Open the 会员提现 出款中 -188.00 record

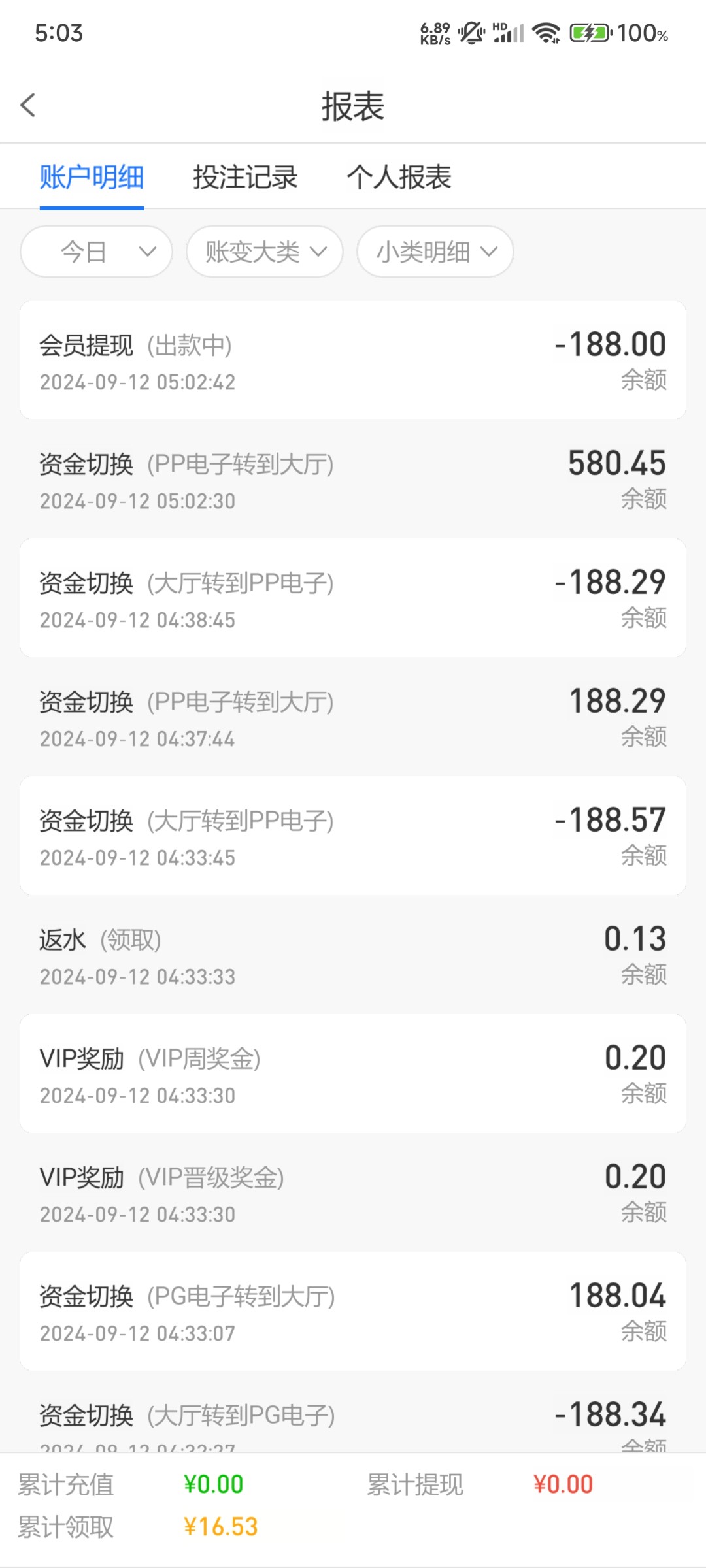353,360
